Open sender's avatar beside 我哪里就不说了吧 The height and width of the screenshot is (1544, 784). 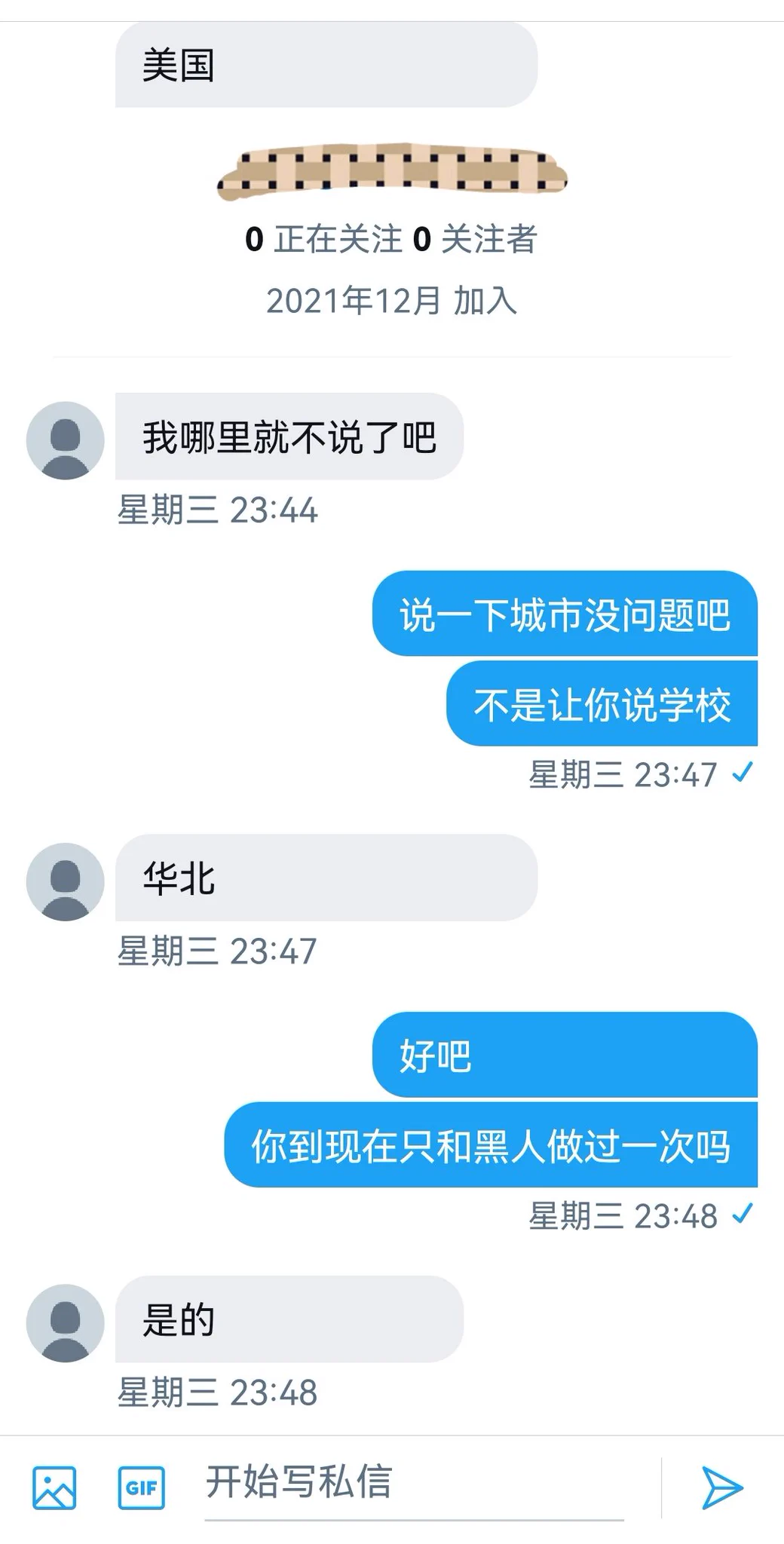(66, 440)
